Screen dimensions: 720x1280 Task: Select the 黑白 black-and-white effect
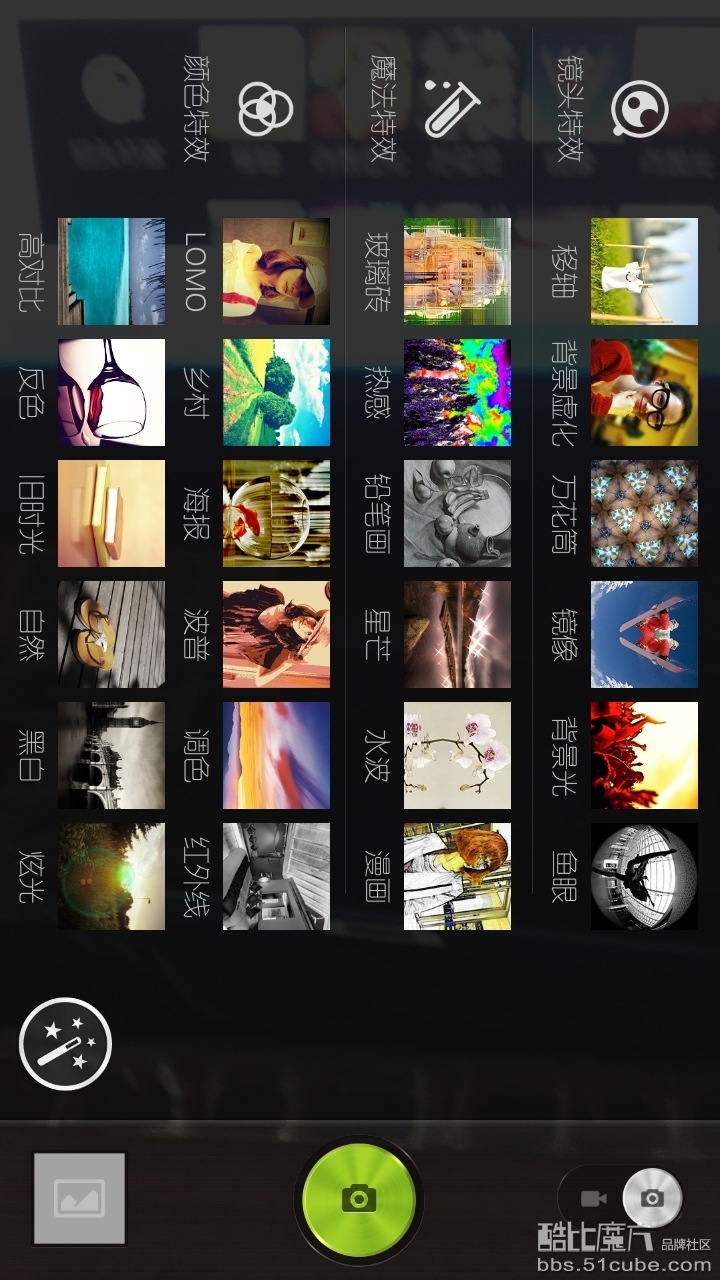(111, 755)
